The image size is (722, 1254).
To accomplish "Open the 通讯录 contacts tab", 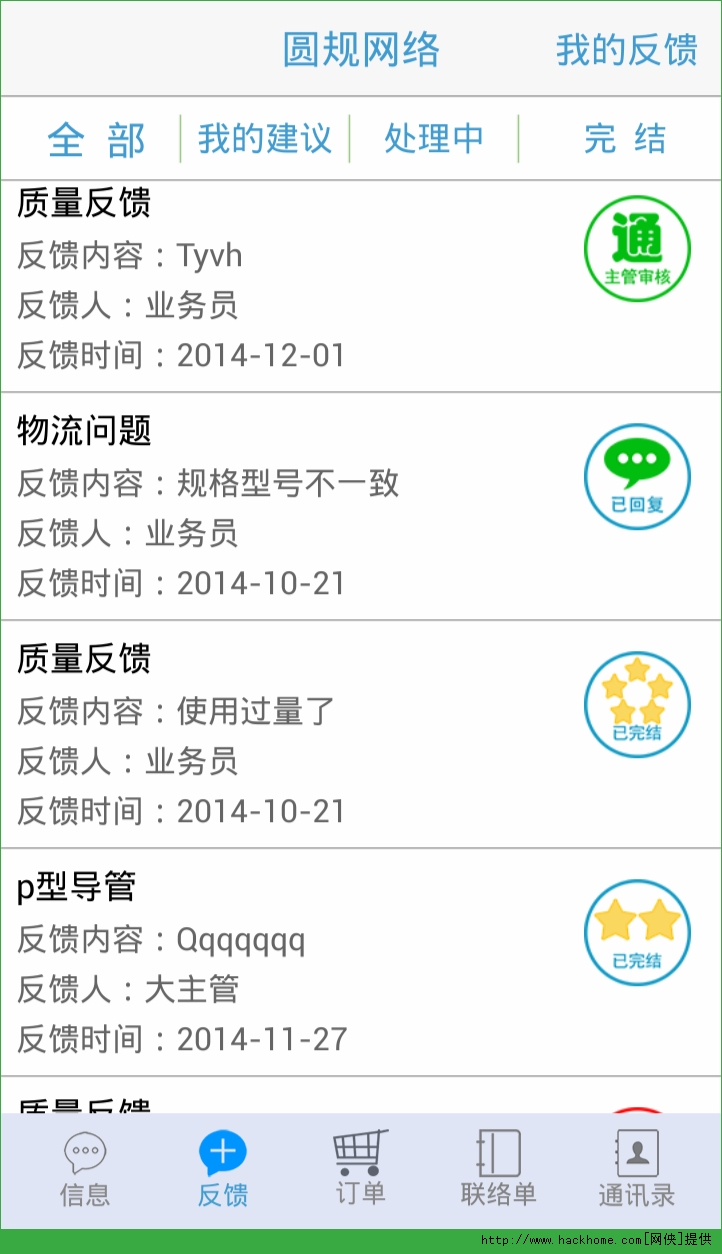I will 636,1170.
